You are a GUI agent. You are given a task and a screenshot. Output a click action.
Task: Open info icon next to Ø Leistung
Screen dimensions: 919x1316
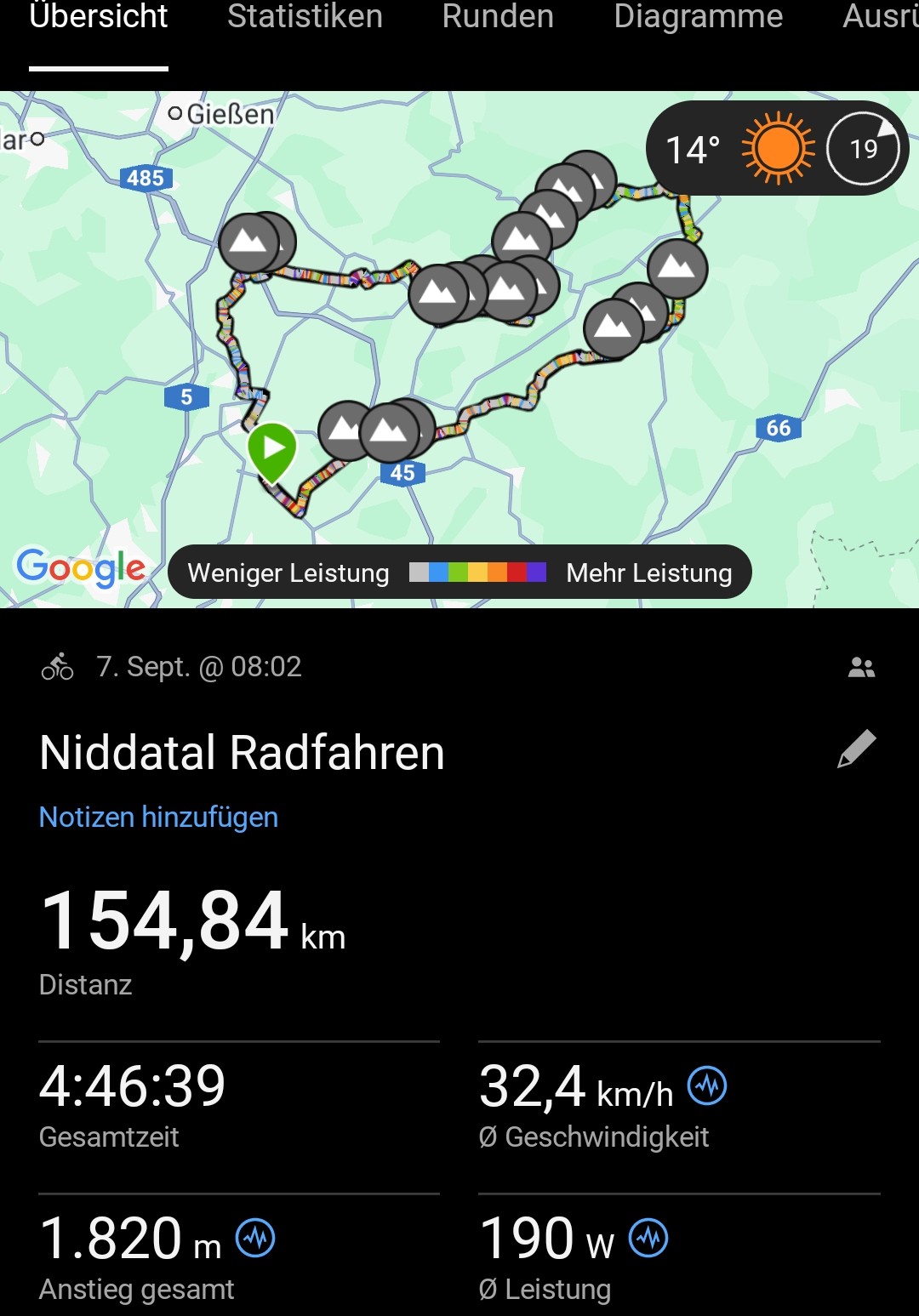pyautogui.click(x=648, y=1238)
